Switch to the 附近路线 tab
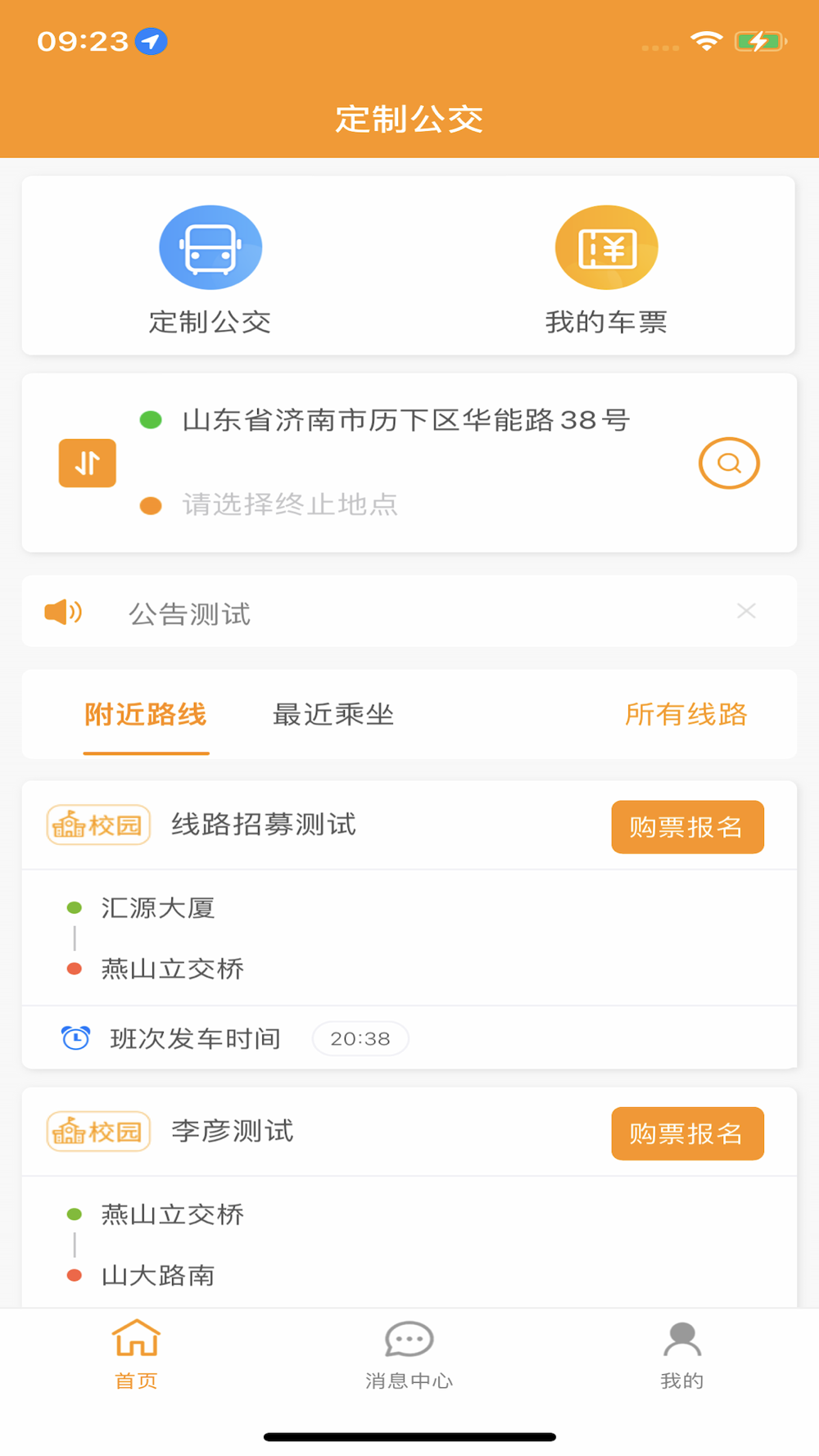The image size is (819, 1456). coord(146,715)
